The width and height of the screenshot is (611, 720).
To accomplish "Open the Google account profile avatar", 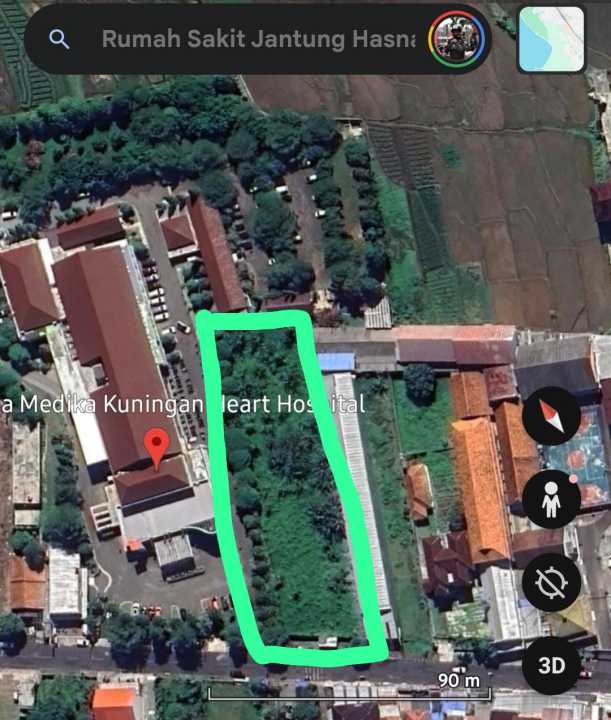I will pyautogui.click(x=454, y=39).
